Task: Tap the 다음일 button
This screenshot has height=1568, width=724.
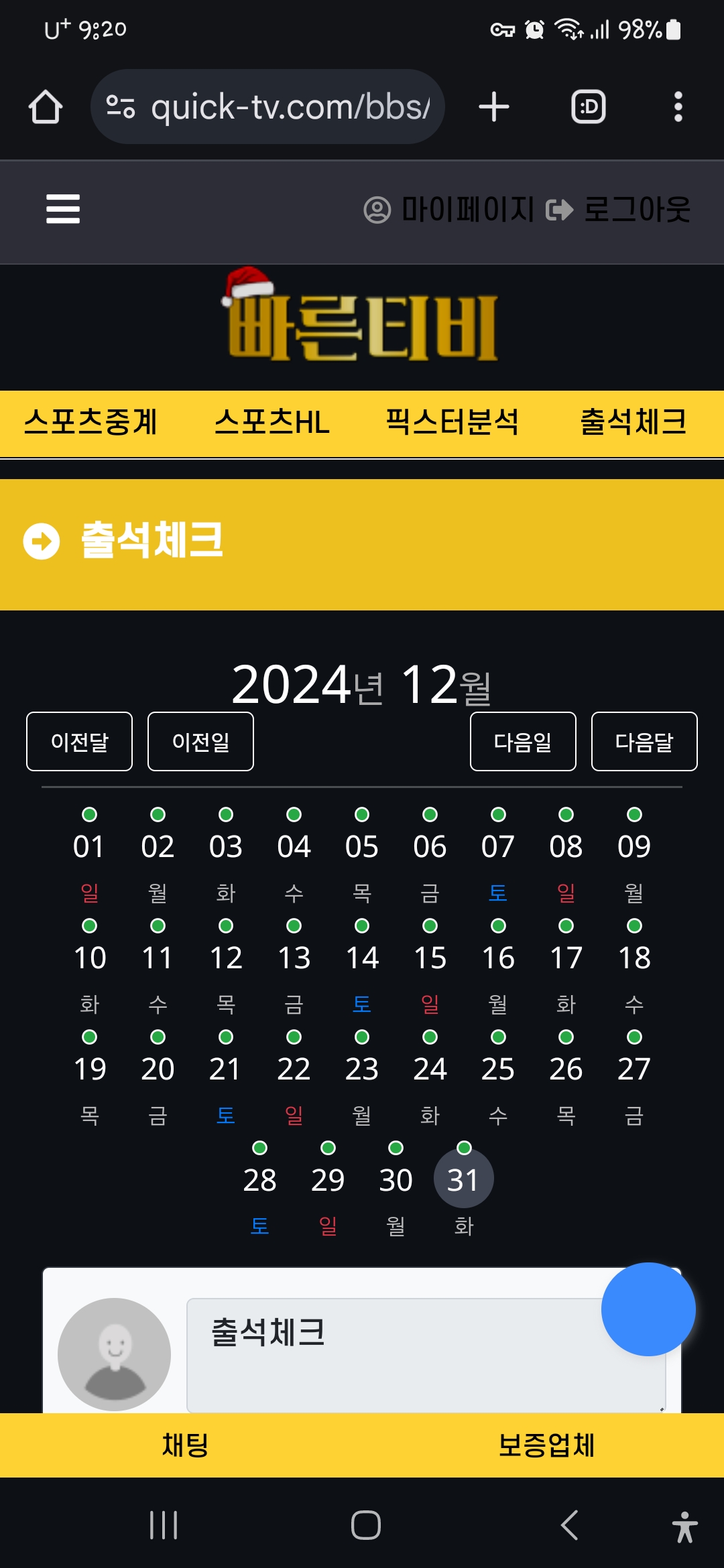Action: coord(523,742)
